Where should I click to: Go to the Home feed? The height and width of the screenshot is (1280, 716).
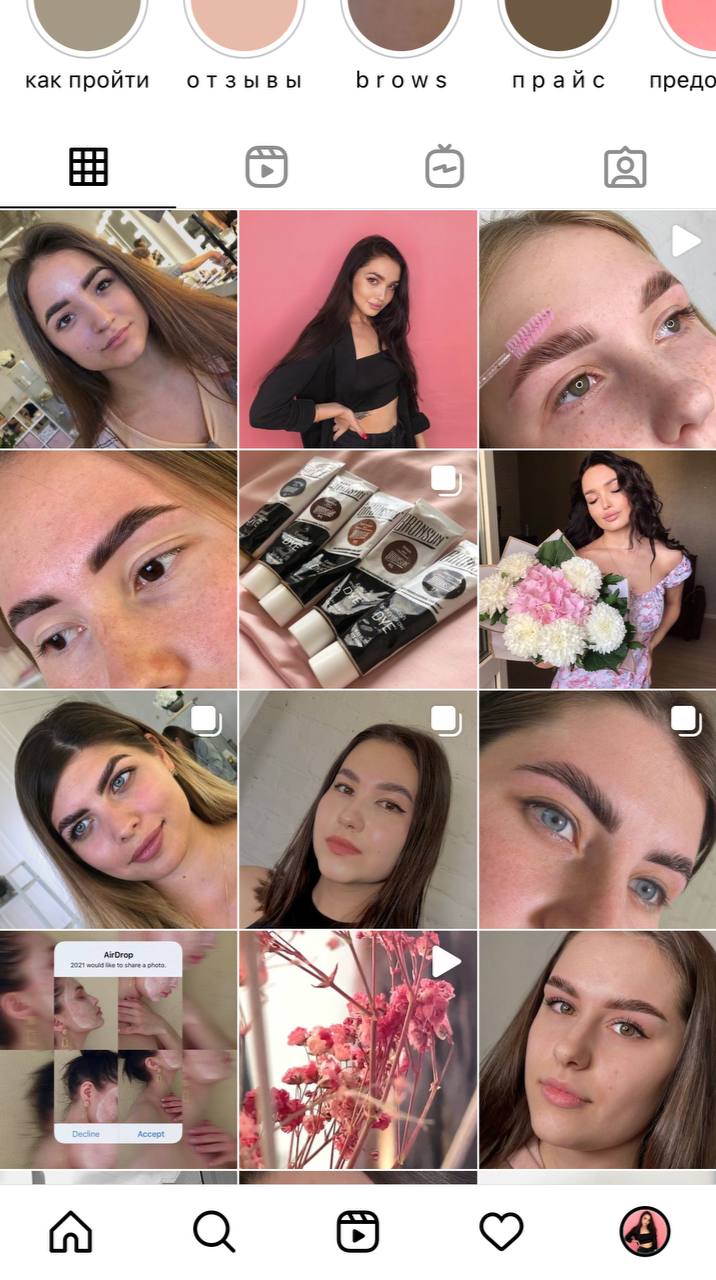pos(71,1231)
